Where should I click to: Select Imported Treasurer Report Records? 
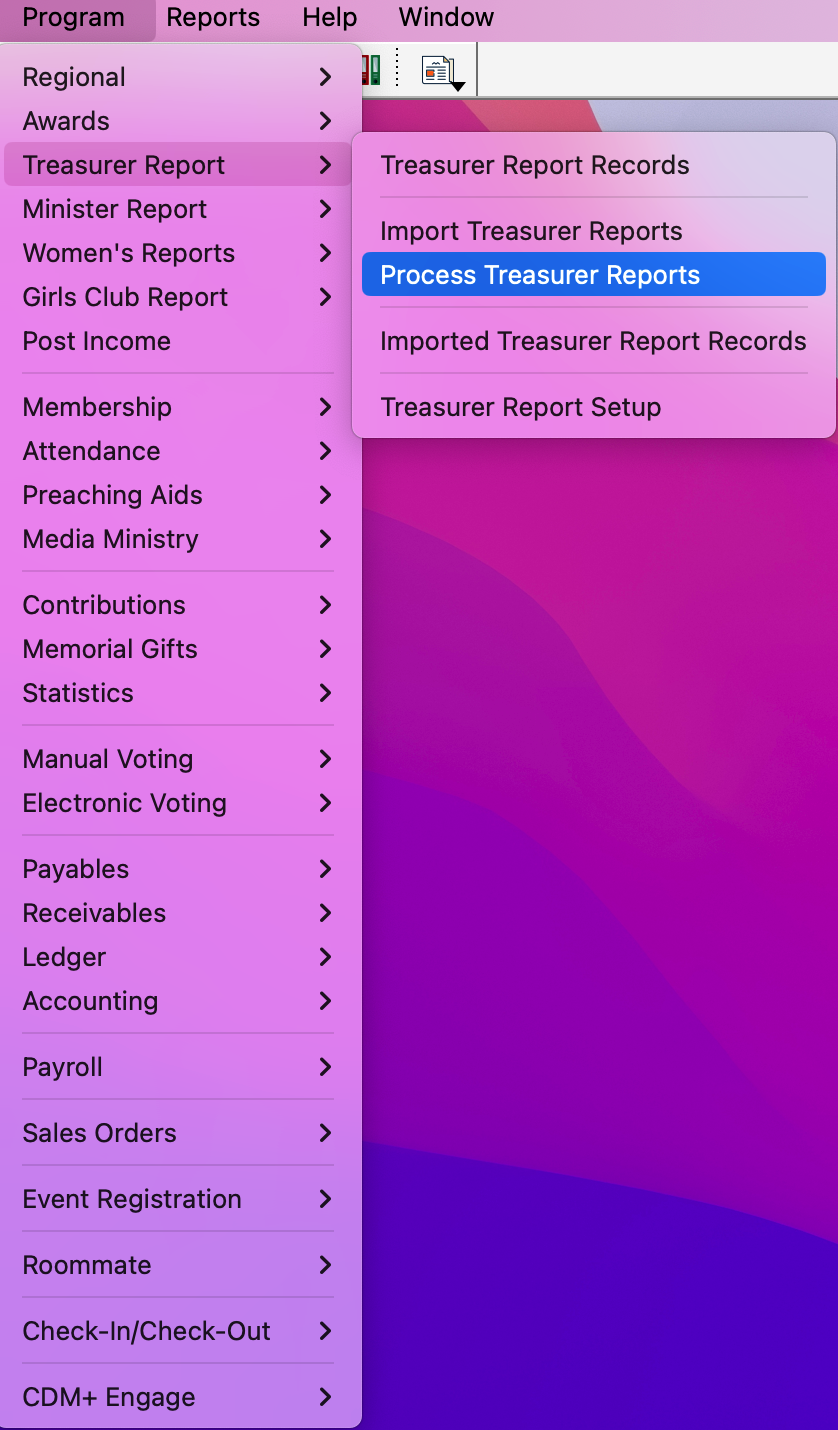(592, 341)
